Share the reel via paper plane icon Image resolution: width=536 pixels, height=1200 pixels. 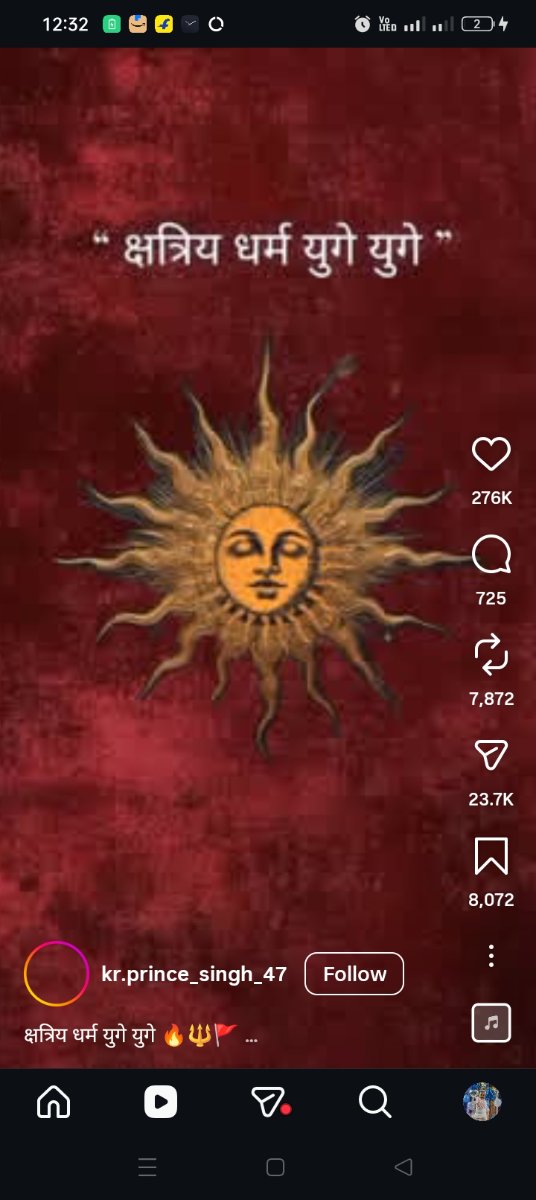click(x=491, y=757)
